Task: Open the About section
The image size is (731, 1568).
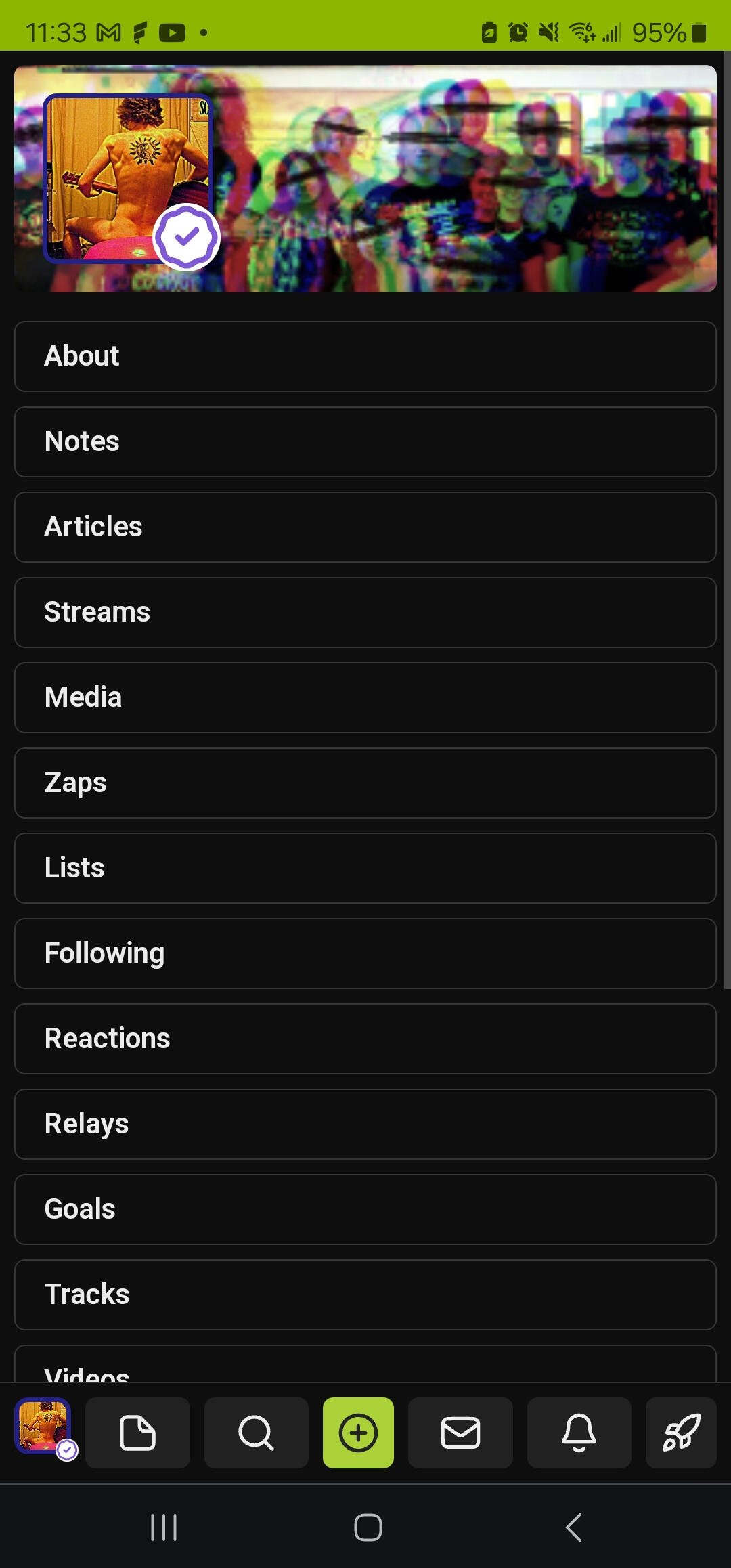Action: [365, 356]
